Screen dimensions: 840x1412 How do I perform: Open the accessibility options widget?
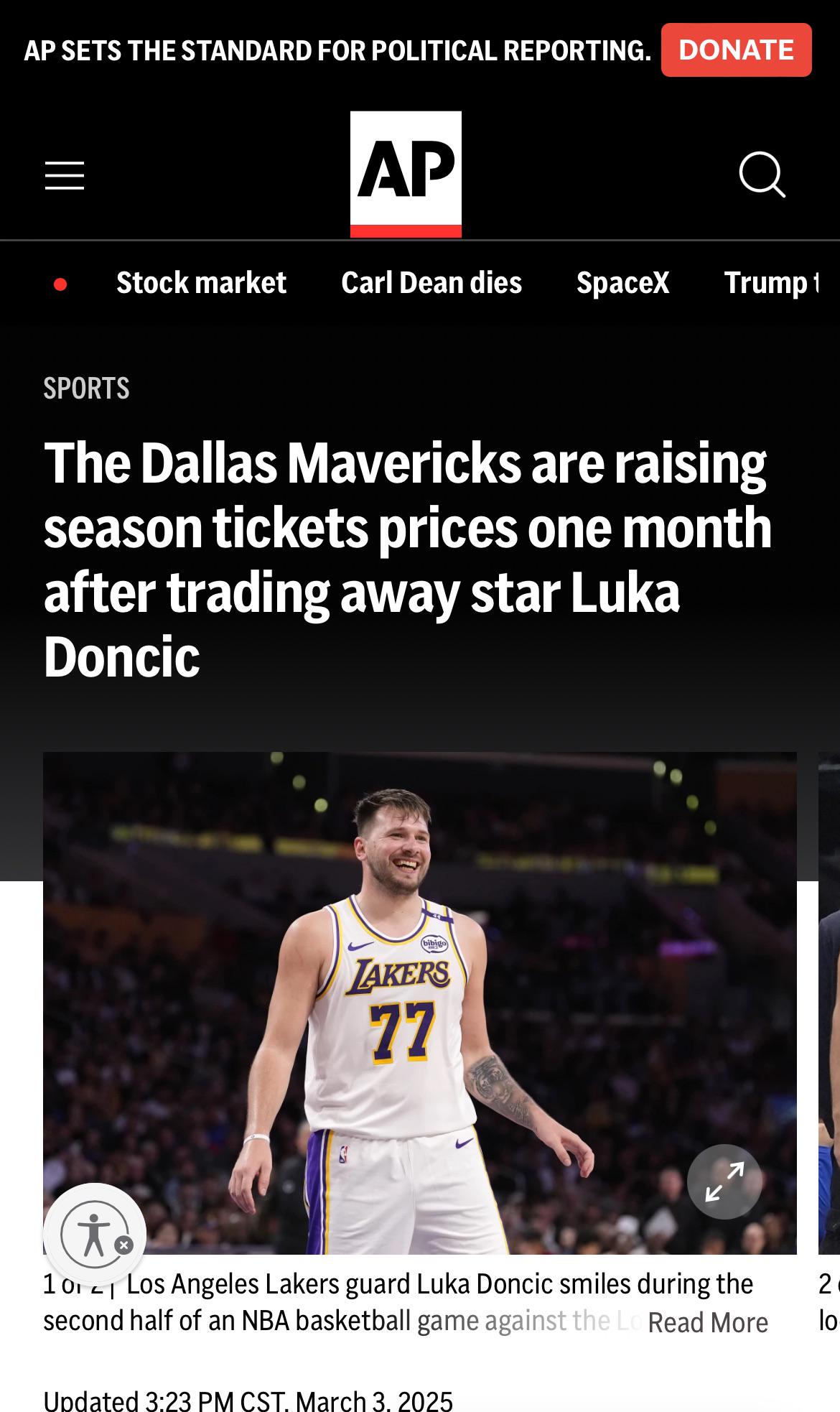click(x=92, y=1234)
